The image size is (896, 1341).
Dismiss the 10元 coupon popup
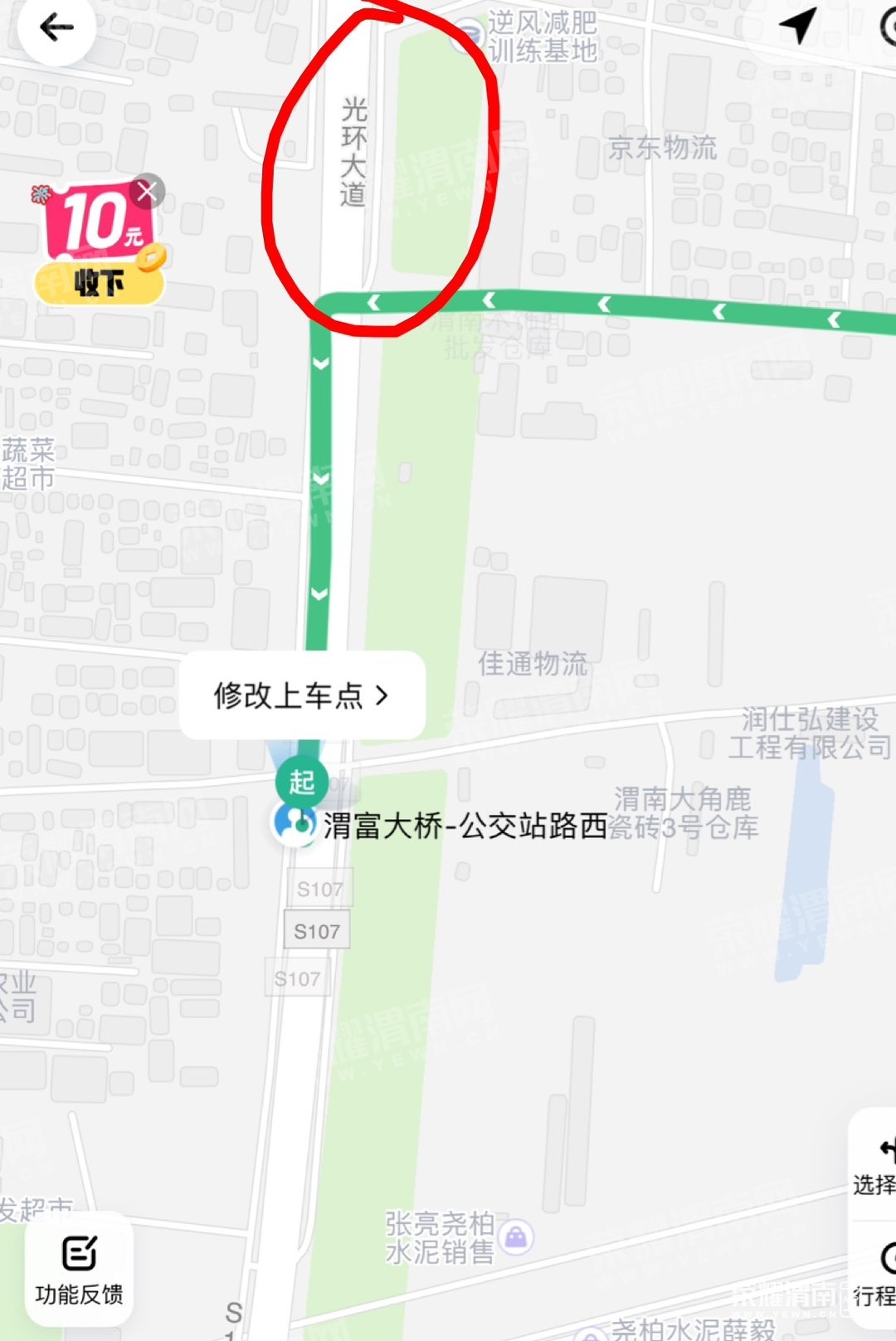pyautogui.click(x=148, y=193)
